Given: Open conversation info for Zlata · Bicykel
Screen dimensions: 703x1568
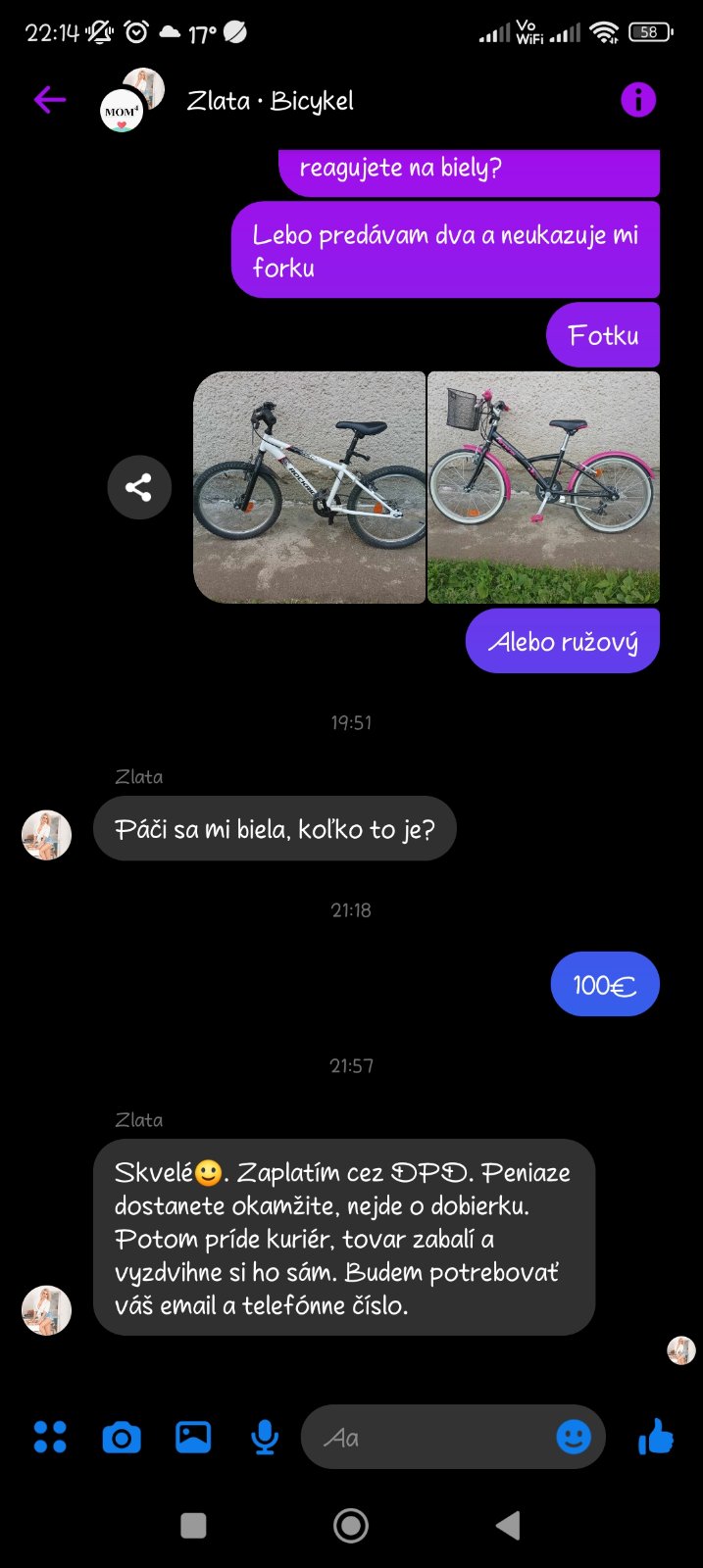Looking at the screenshot, I should pos(637,100).
